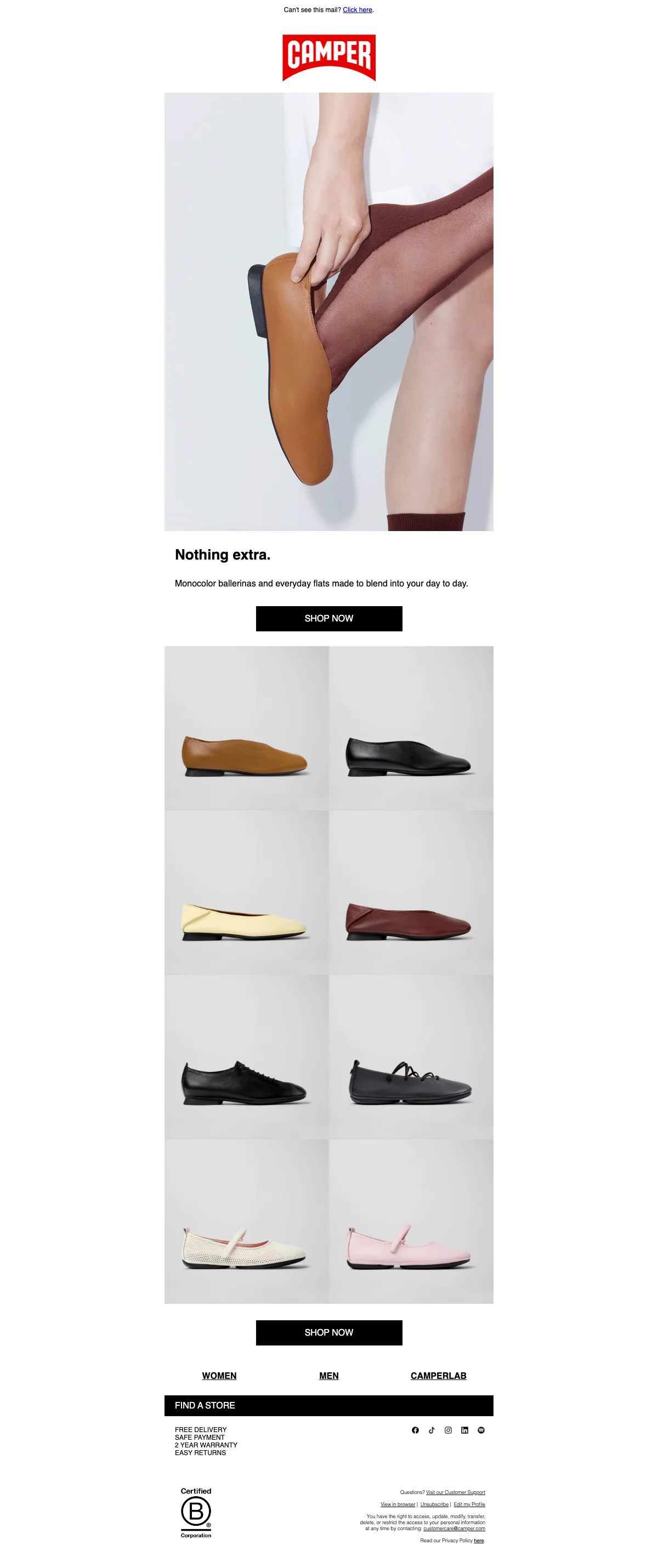Open the tan brown ballerina product tile
Screen dimensions: 658x1568
pos(246,728)
